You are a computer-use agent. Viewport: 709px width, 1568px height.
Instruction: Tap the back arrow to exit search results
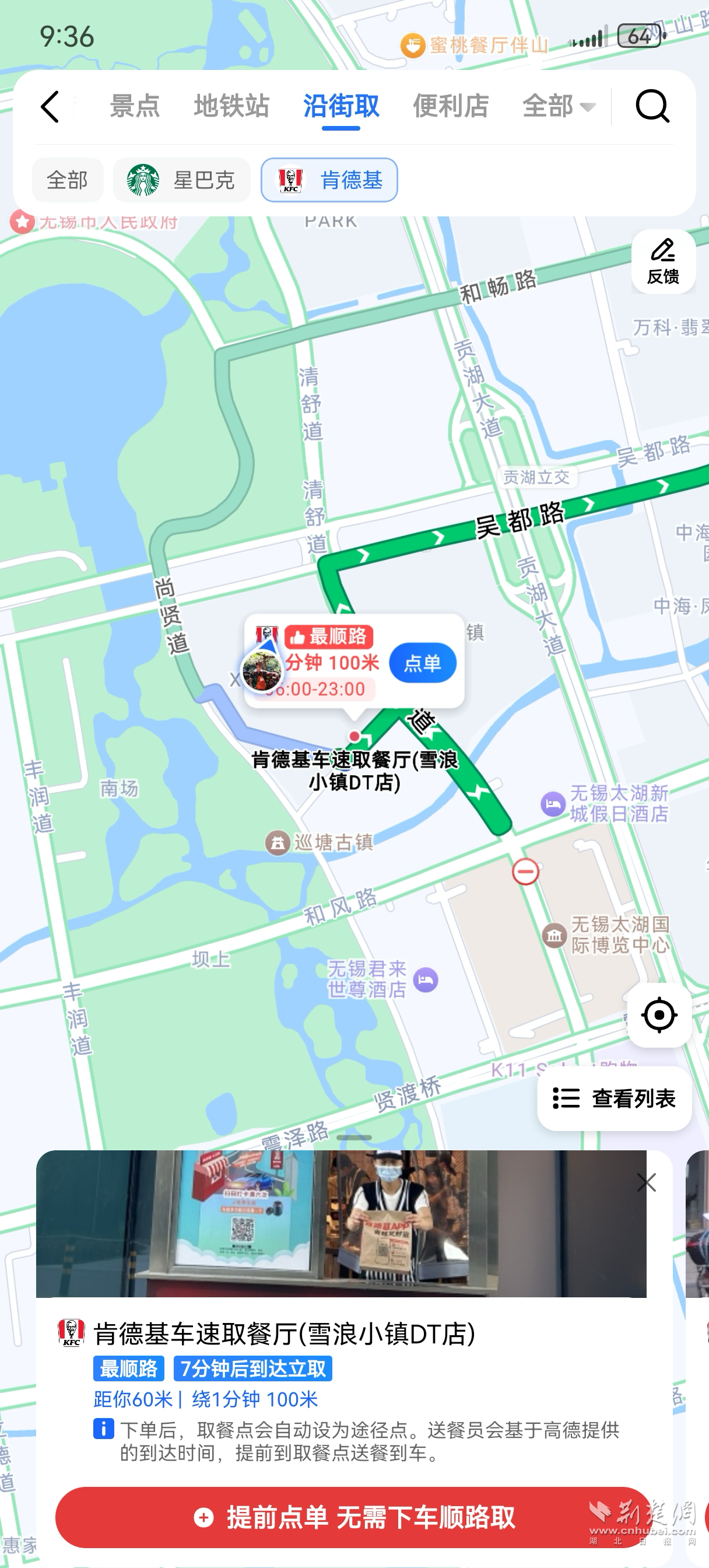51,107
